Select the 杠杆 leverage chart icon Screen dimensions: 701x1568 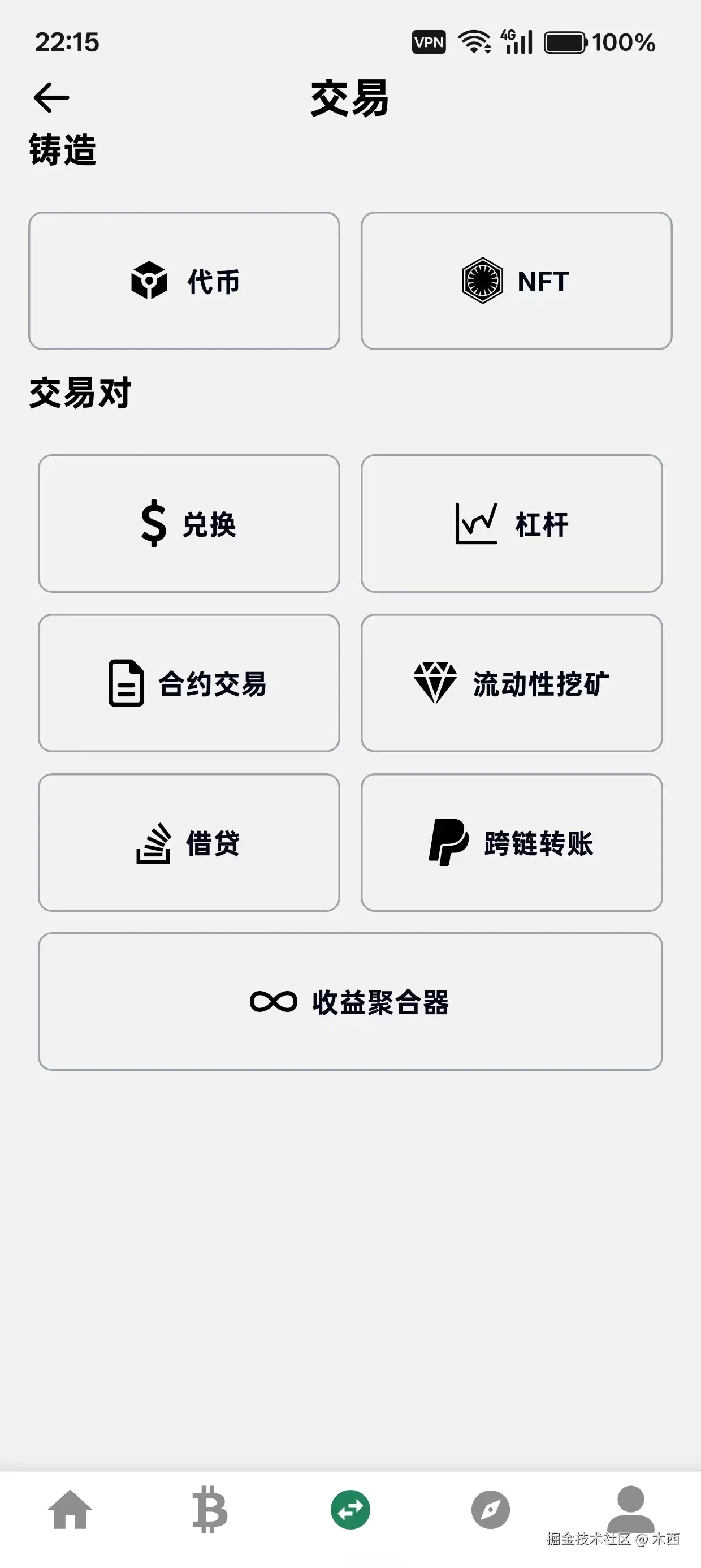coord(477,523)
